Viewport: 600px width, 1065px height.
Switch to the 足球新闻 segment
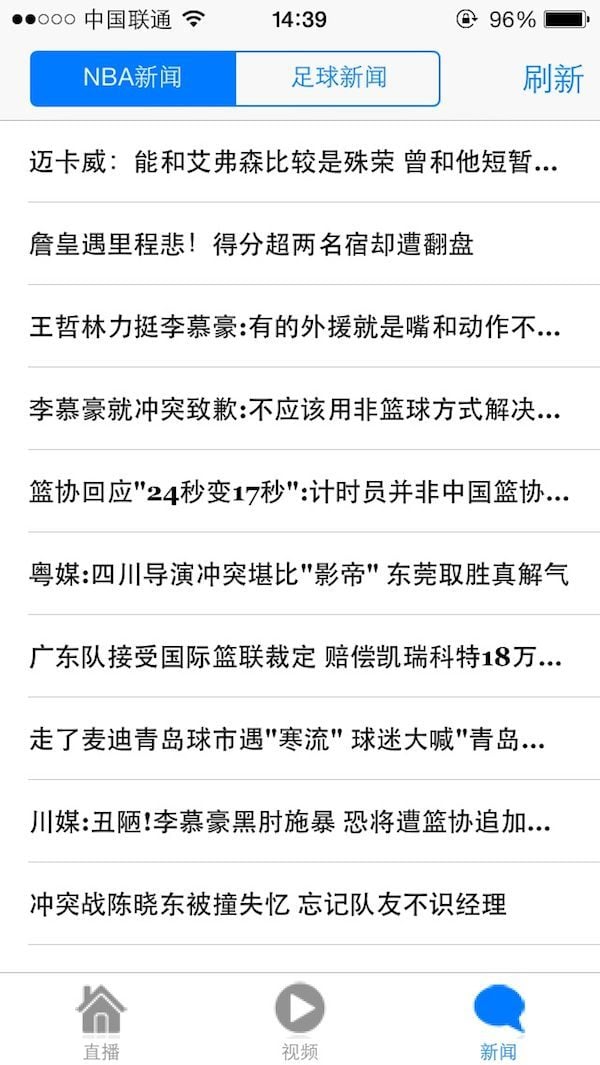coord(338,78)
